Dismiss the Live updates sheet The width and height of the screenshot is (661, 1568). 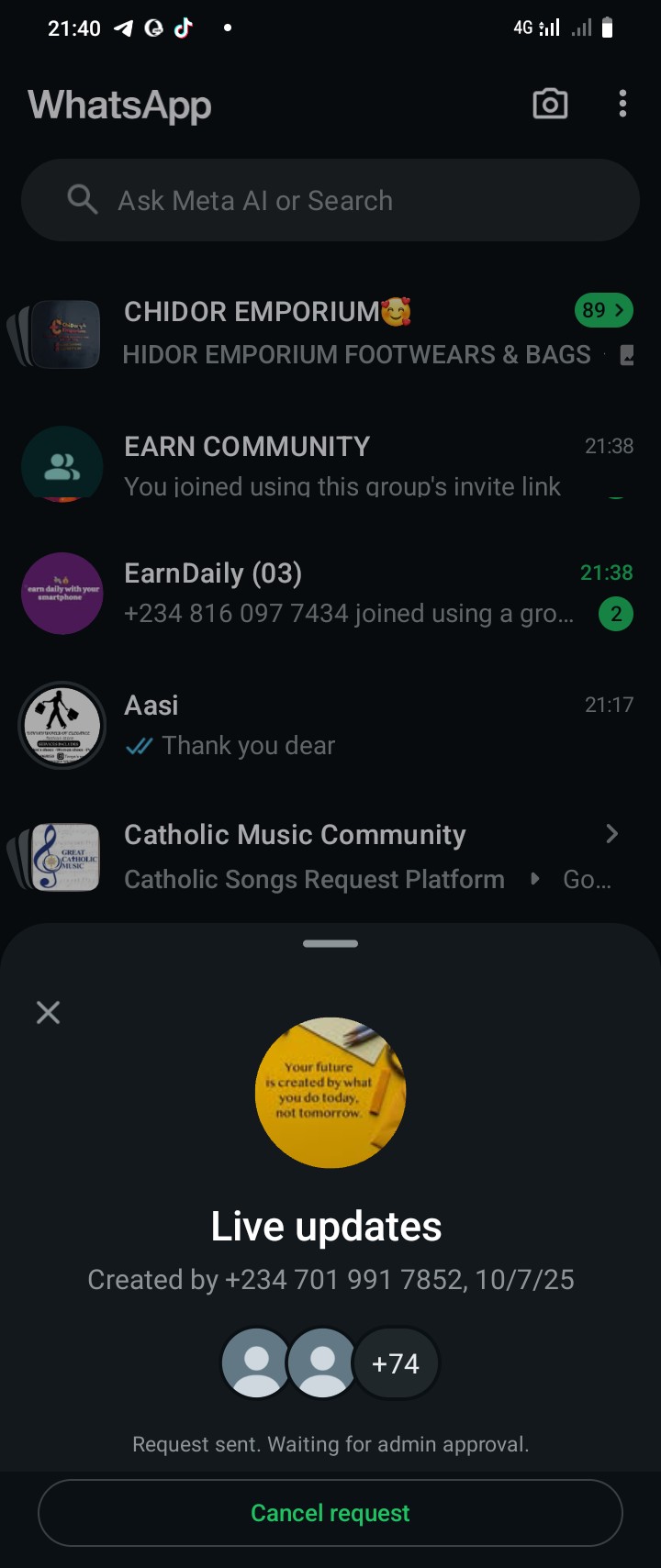[x=48, y=1012]
